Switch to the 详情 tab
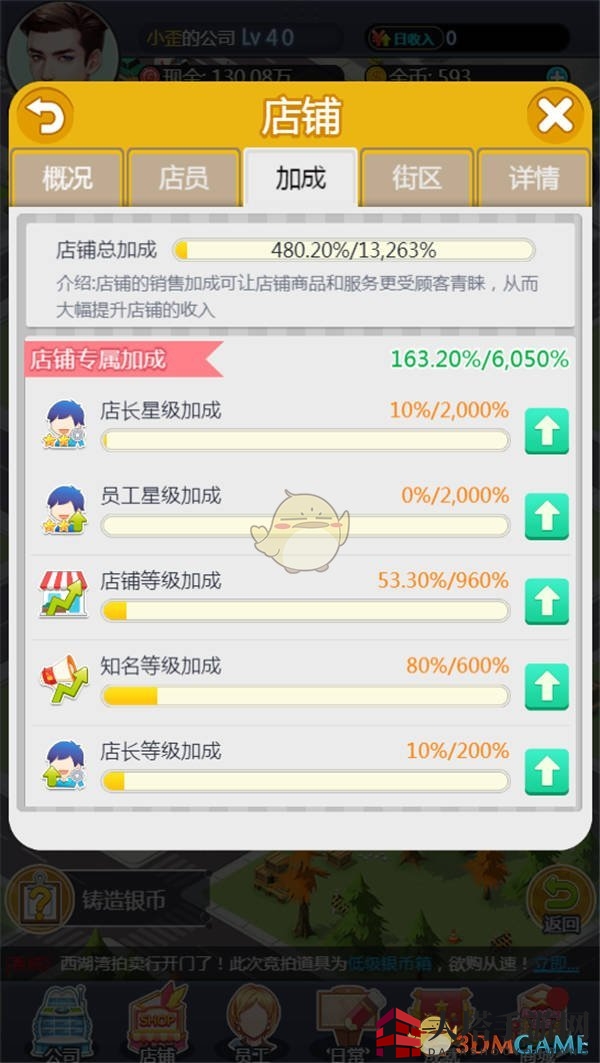The width and height of the screenshot is (600, 1063). [x=533, y=178]
